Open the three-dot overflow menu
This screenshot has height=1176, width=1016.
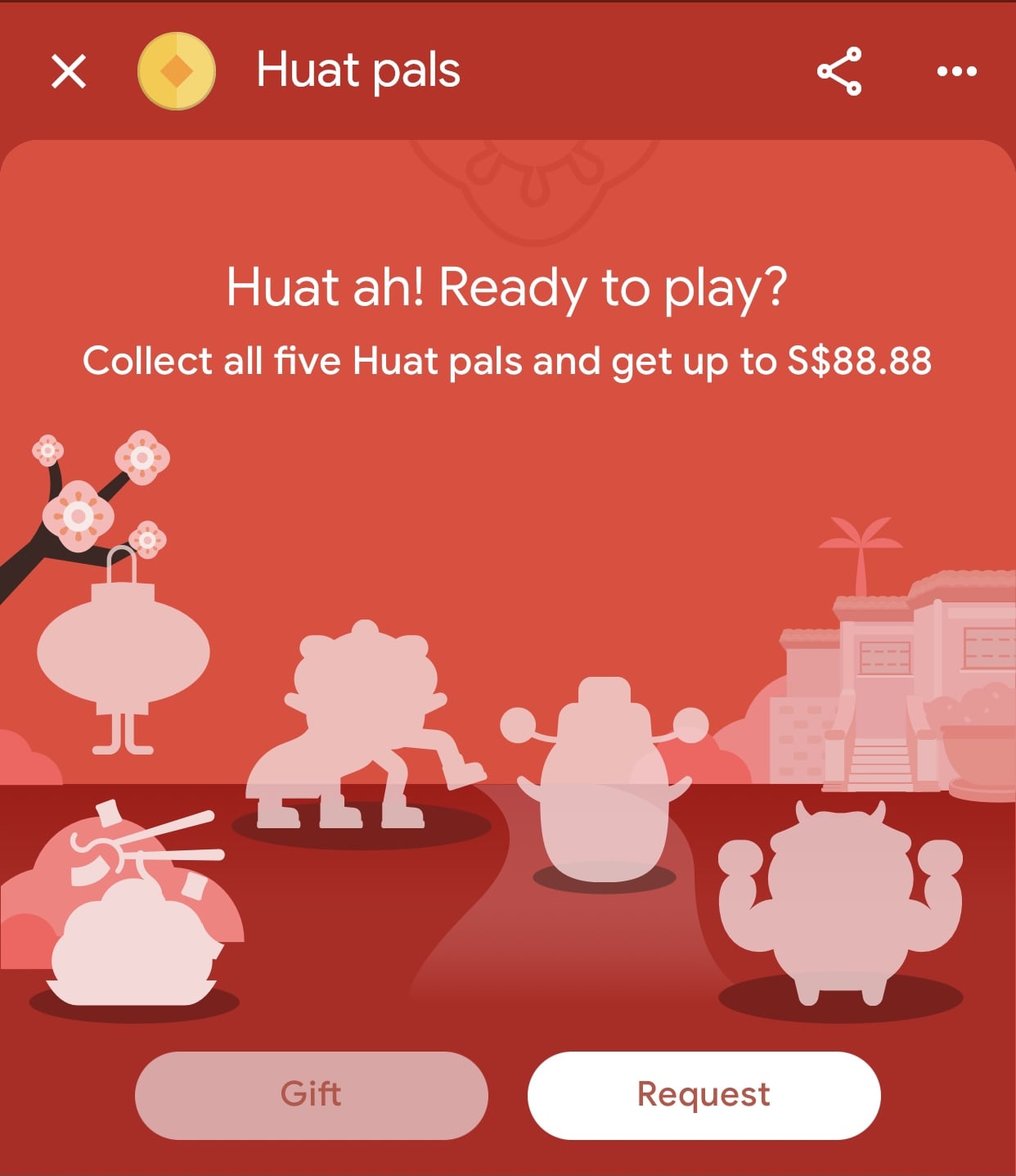956,71
